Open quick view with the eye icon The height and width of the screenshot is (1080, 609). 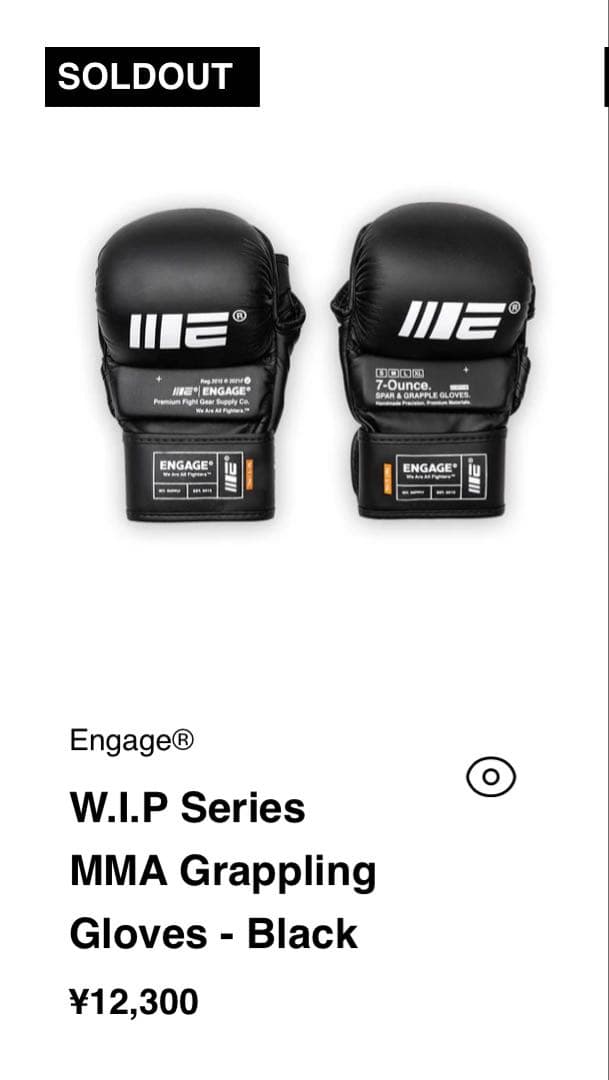tap(491, 776)
